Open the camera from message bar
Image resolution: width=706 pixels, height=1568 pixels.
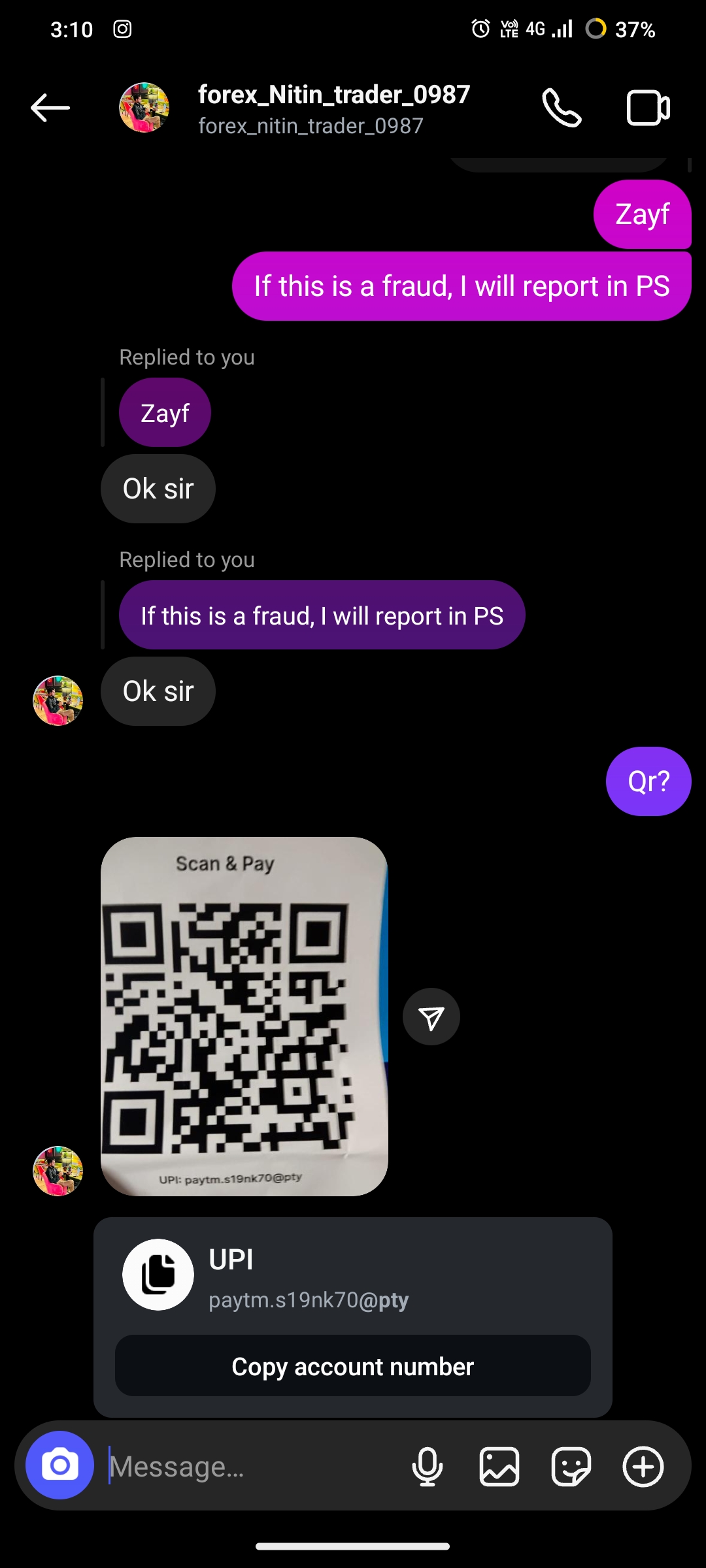pyautogui.click(x=60, y=1465)
